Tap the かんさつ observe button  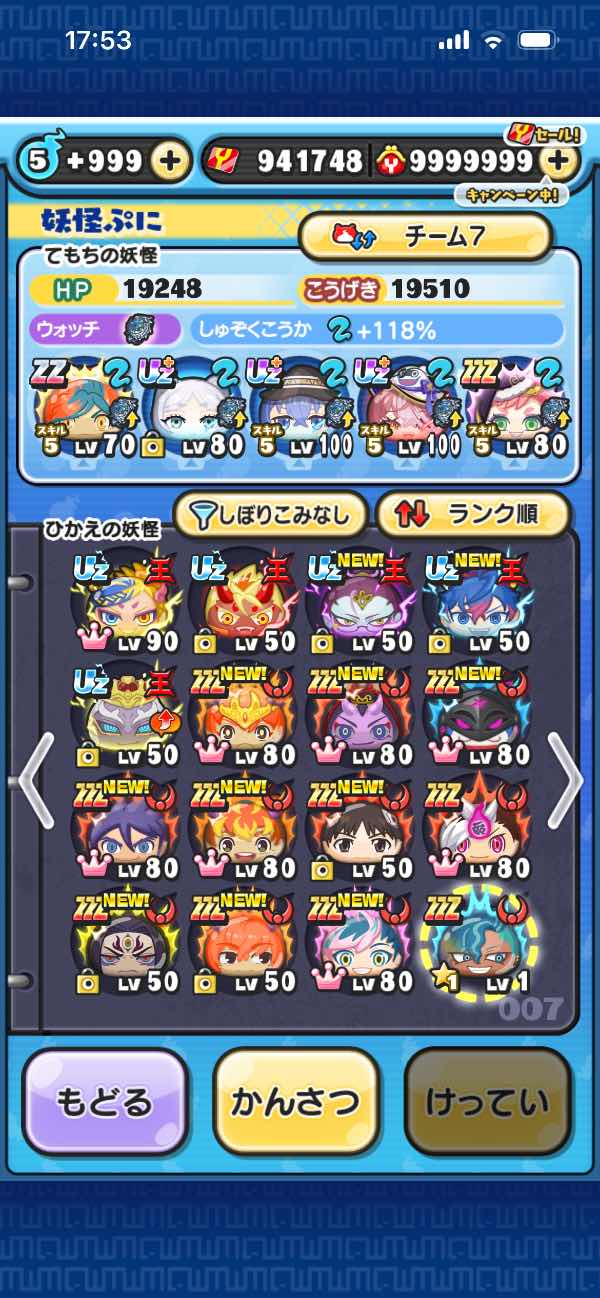click(295, 1102)
